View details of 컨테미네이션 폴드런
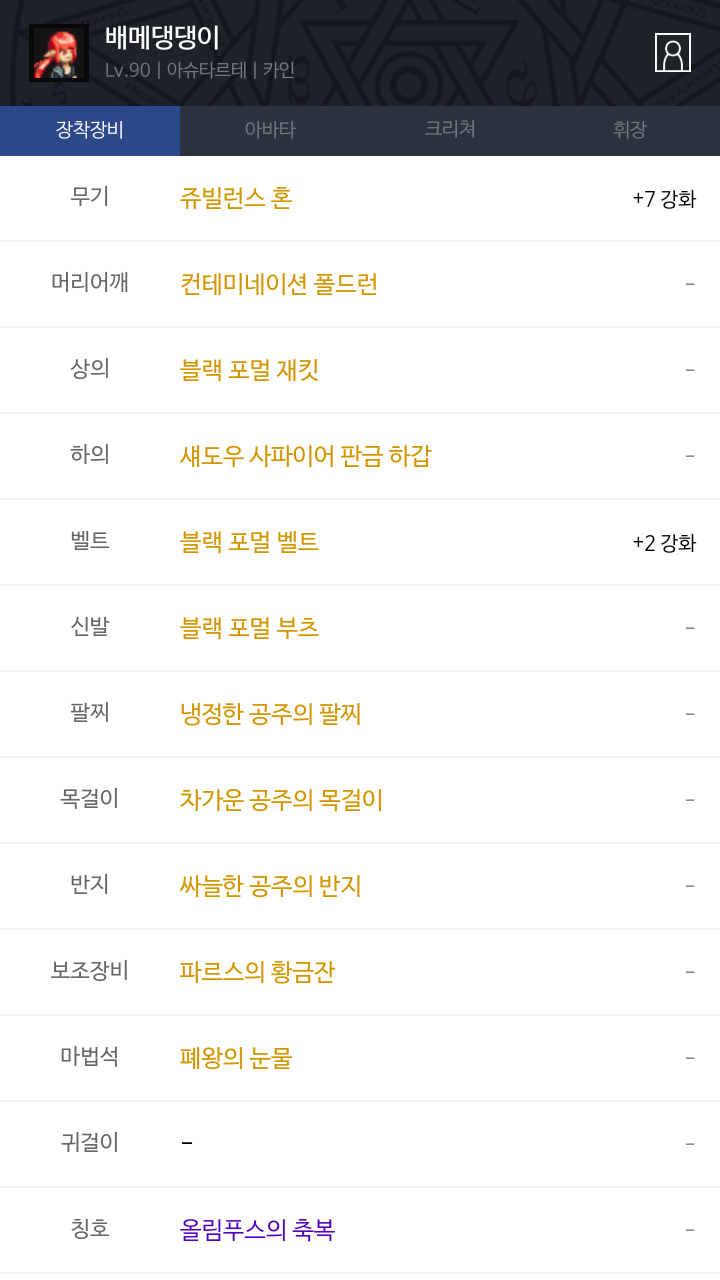 click(x=279, y=284)
